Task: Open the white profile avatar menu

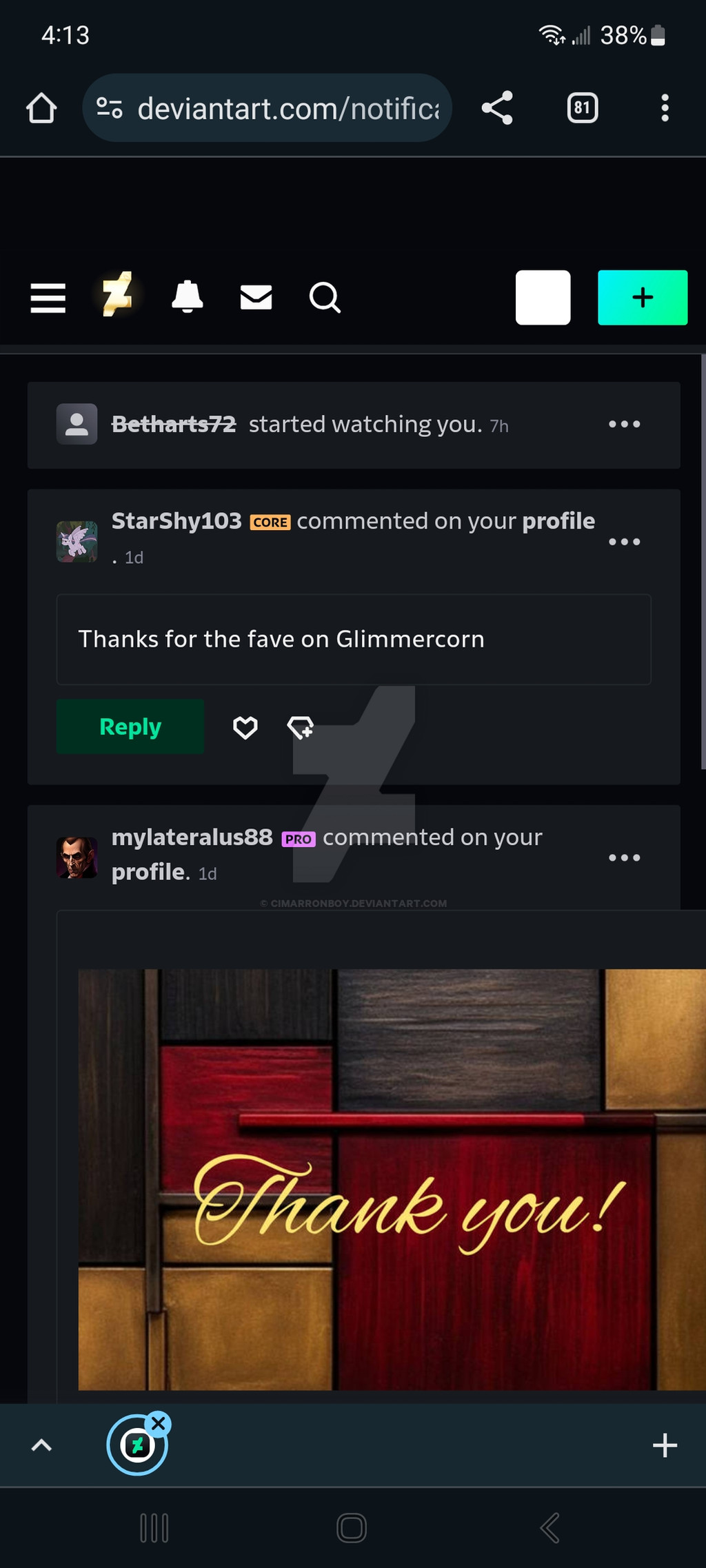Action: [543, 298]
